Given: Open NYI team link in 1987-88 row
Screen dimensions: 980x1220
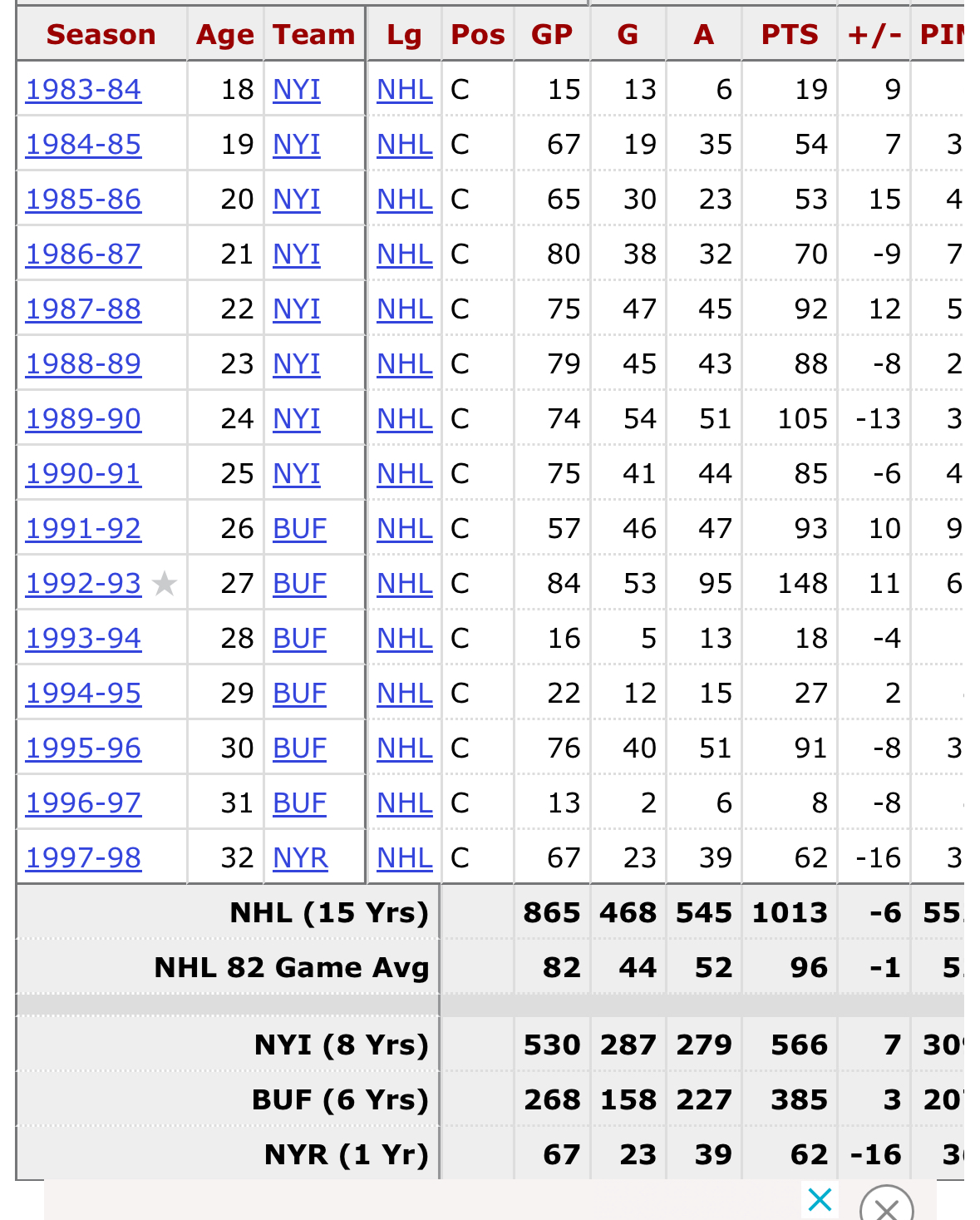Looking at the screenshot, I should click(297, 309).
